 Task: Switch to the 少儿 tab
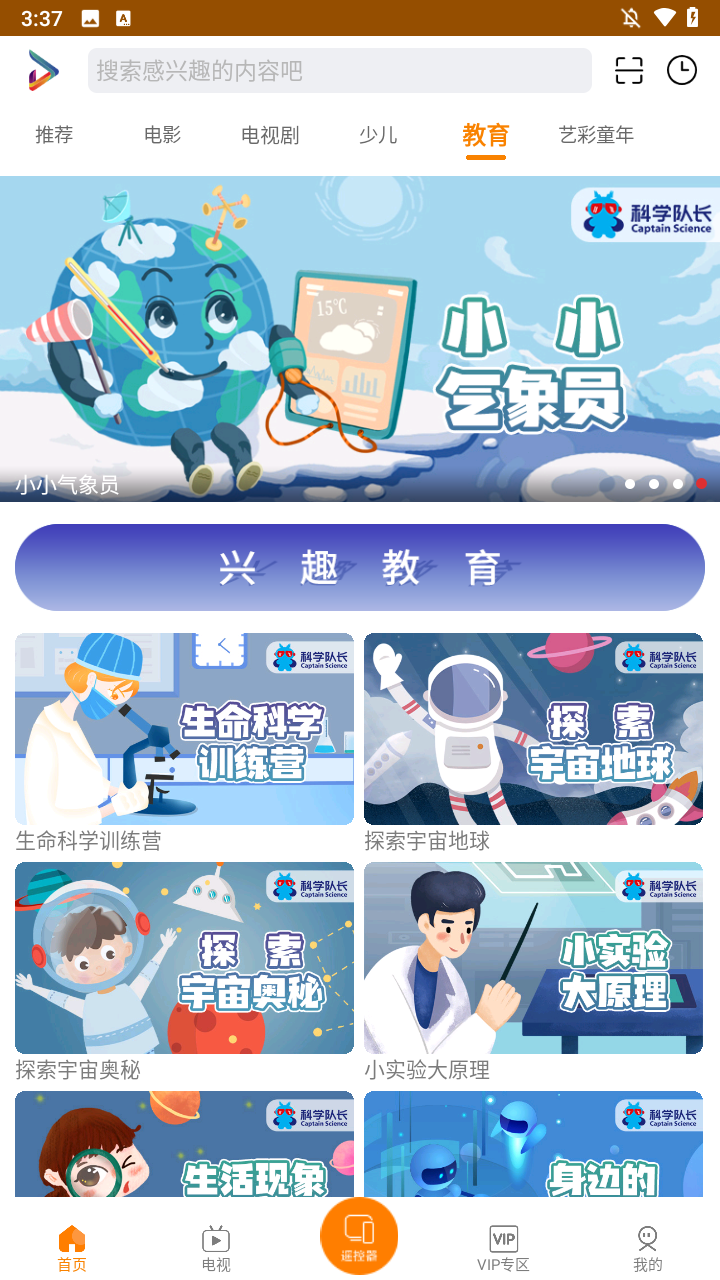(x=377, y=135)
